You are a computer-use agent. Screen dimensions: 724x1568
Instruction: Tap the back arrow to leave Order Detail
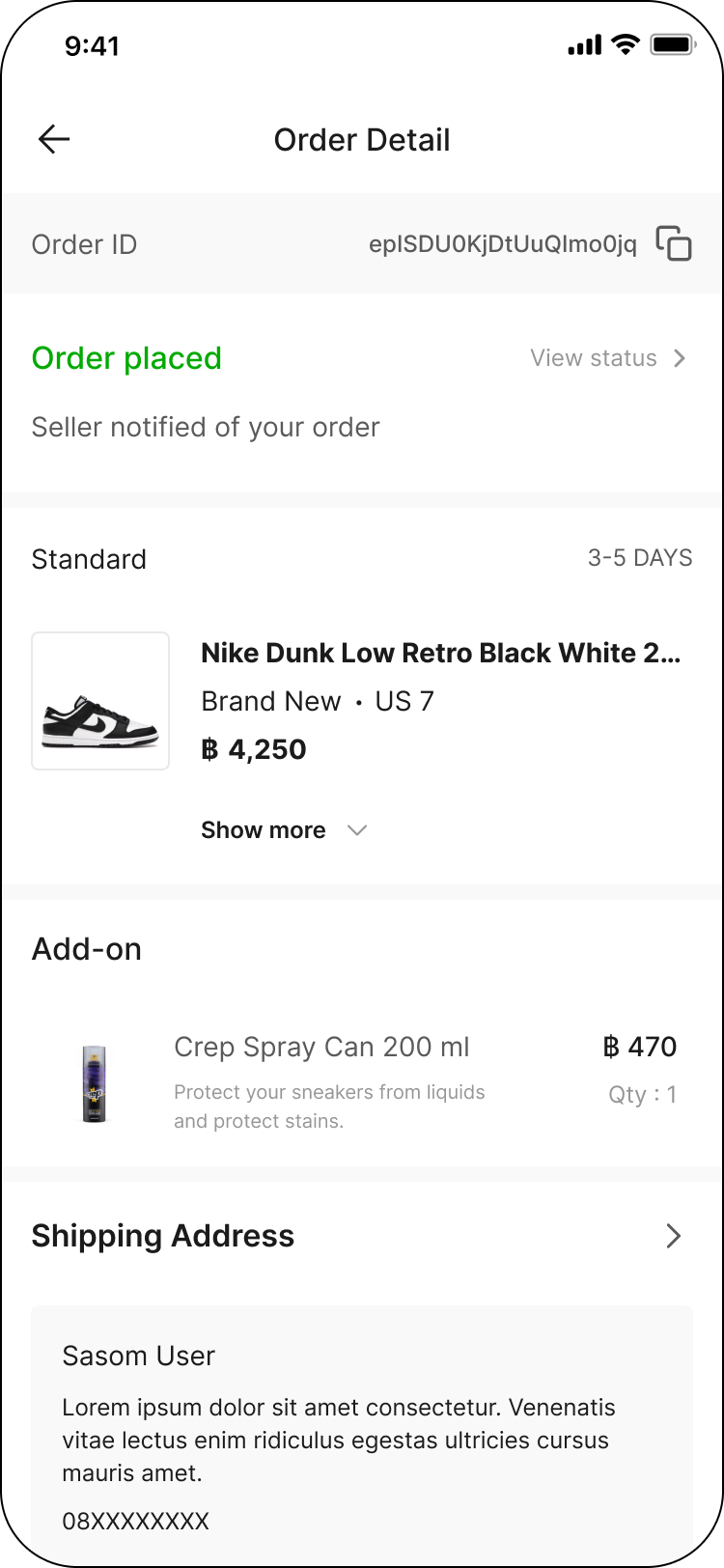pos(54,139)
